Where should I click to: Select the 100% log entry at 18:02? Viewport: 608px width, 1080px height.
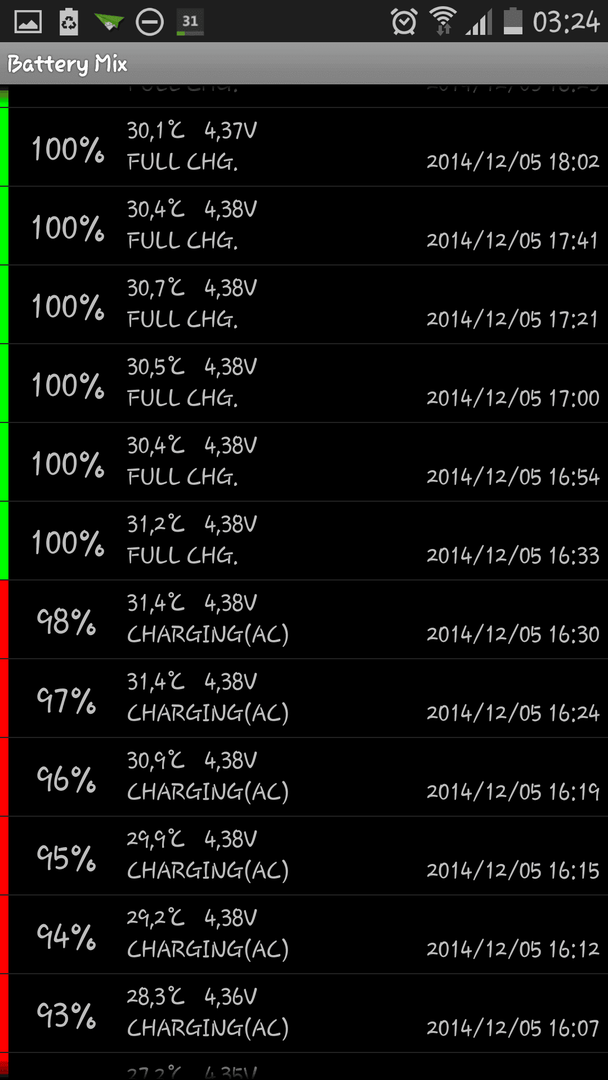(x=304, y=147)
